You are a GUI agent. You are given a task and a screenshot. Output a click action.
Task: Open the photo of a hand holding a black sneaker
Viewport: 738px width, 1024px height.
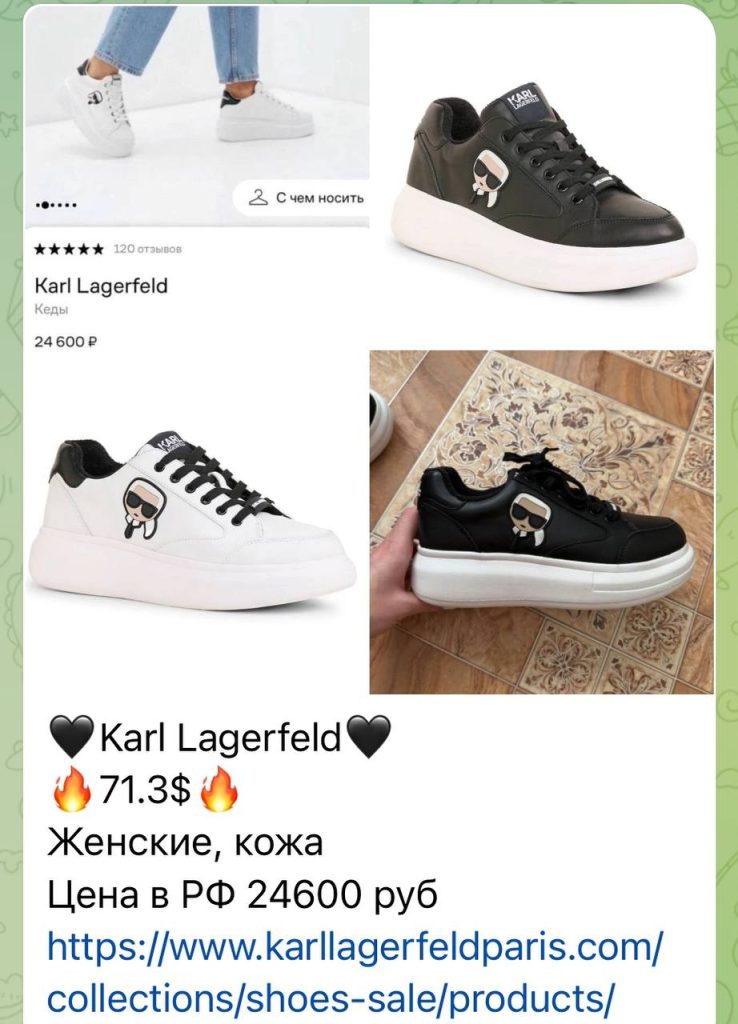point(542,521)
